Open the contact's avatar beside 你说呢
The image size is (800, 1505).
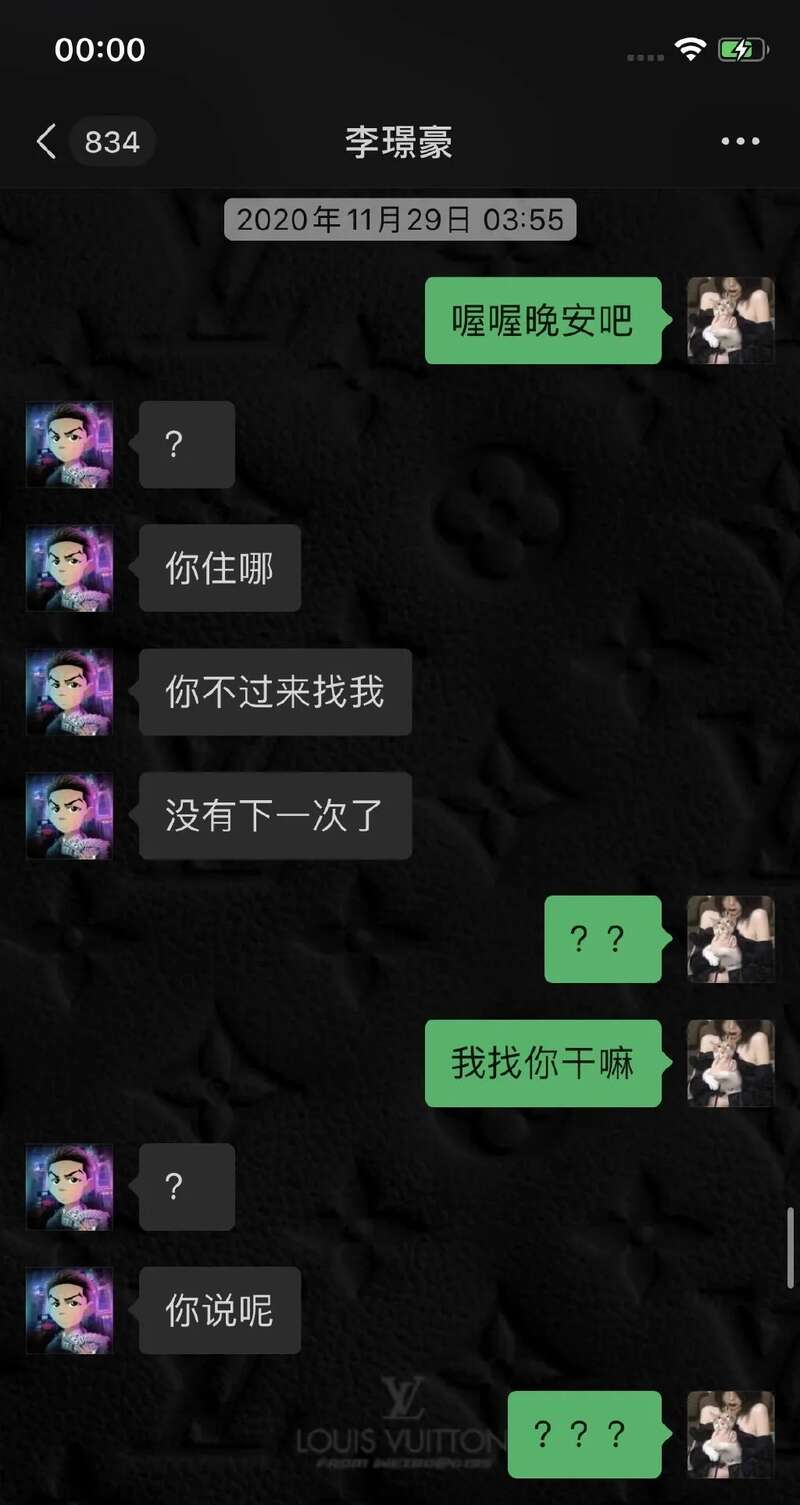pos(69,1310)
